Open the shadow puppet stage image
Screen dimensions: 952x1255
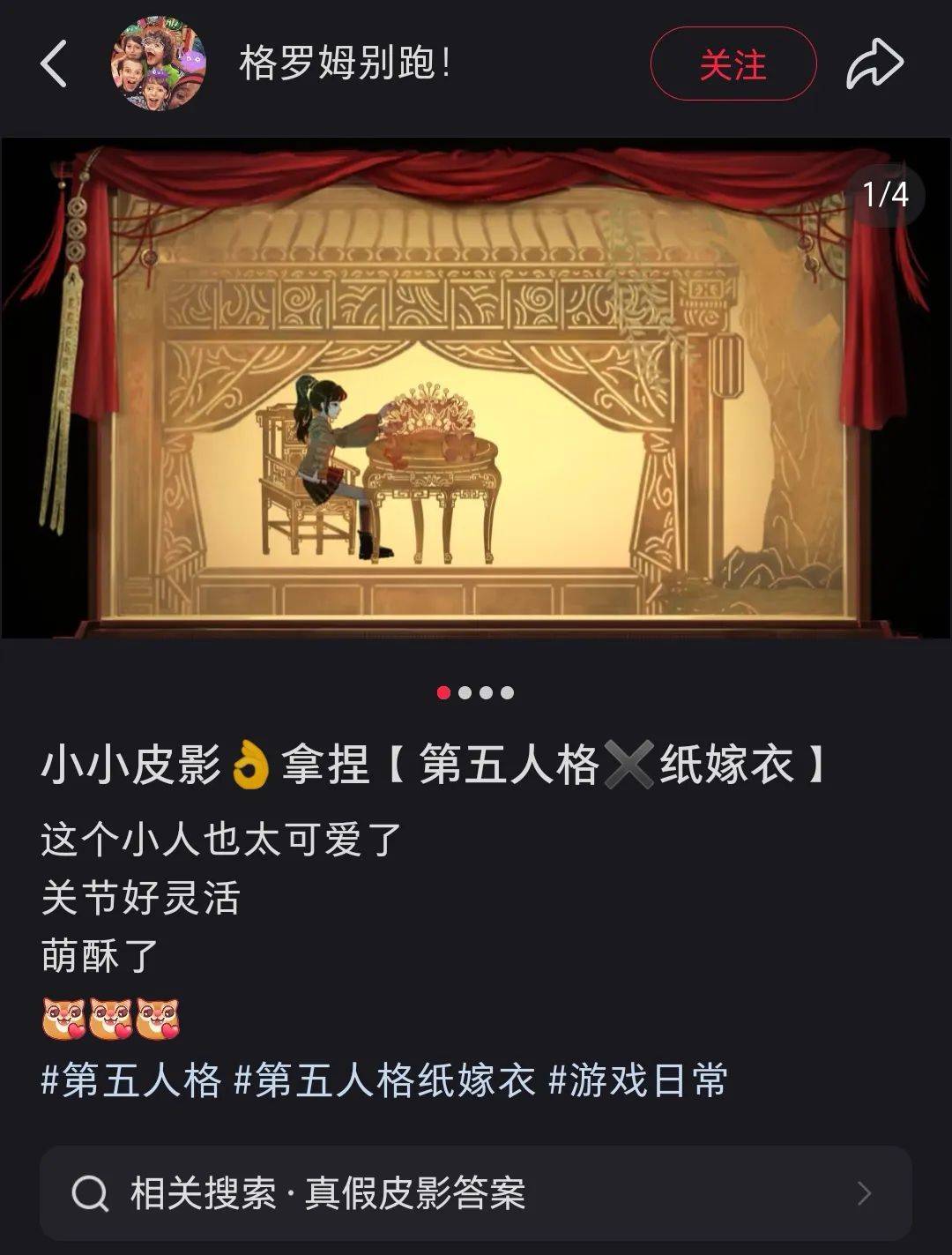click(x=476, y=388)
